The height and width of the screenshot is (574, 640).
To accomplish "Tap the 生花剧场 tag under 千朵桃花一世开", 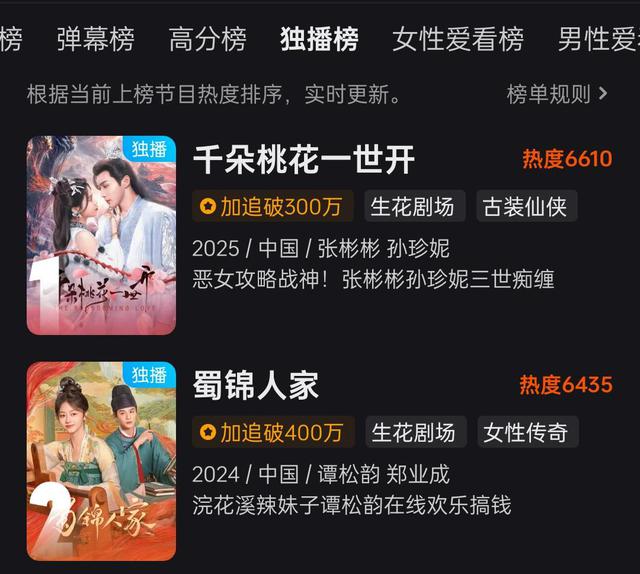I will pos(412,206).
